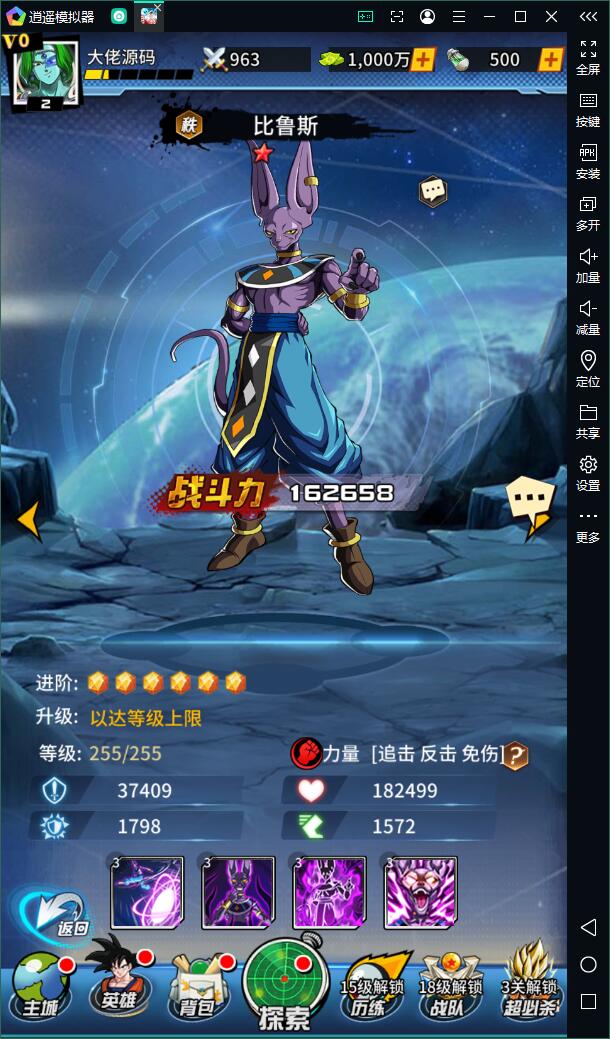Image resolution: width=610 pixels, height=1039 pixels.
Task: Tap the 返回 back button
Action: pyautogui.click(x=55, y=914)
